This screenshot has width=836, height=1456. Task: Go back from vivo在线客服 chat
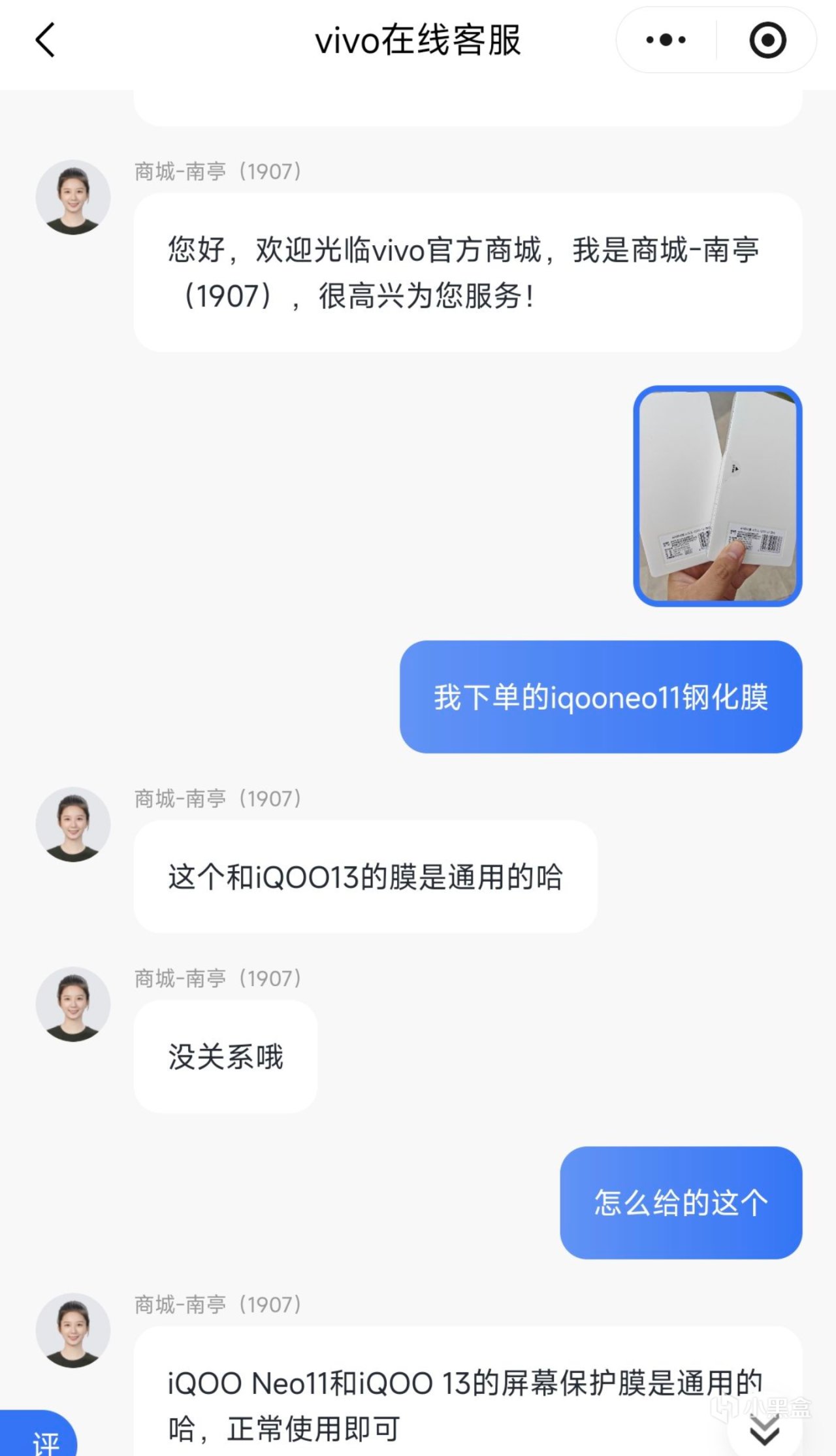click(45, 41)
